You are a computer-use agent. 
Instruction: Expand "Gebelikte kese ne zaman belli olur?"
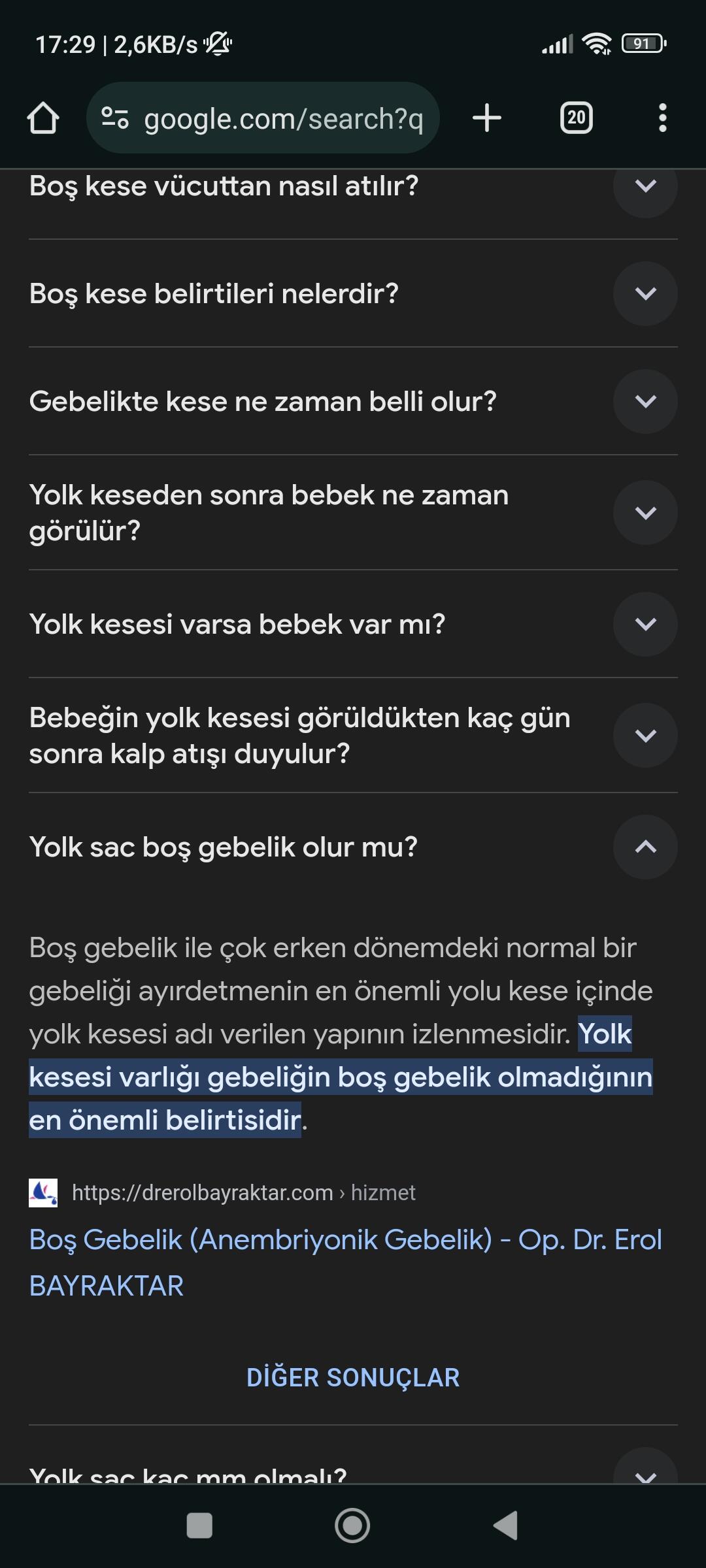353,401
